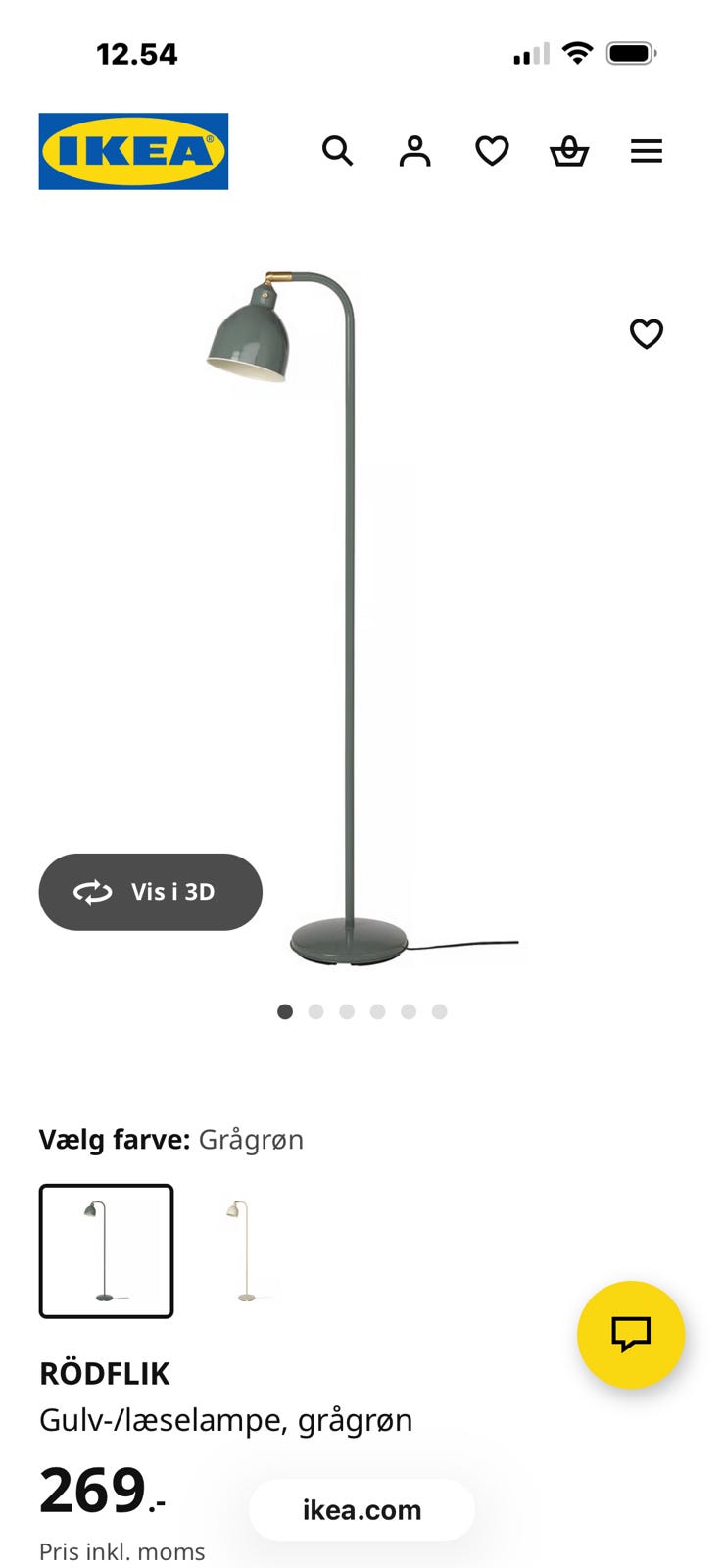Go to IKEA home via logo
This screenshot has height=1568, width=724.
click(133, 151)
